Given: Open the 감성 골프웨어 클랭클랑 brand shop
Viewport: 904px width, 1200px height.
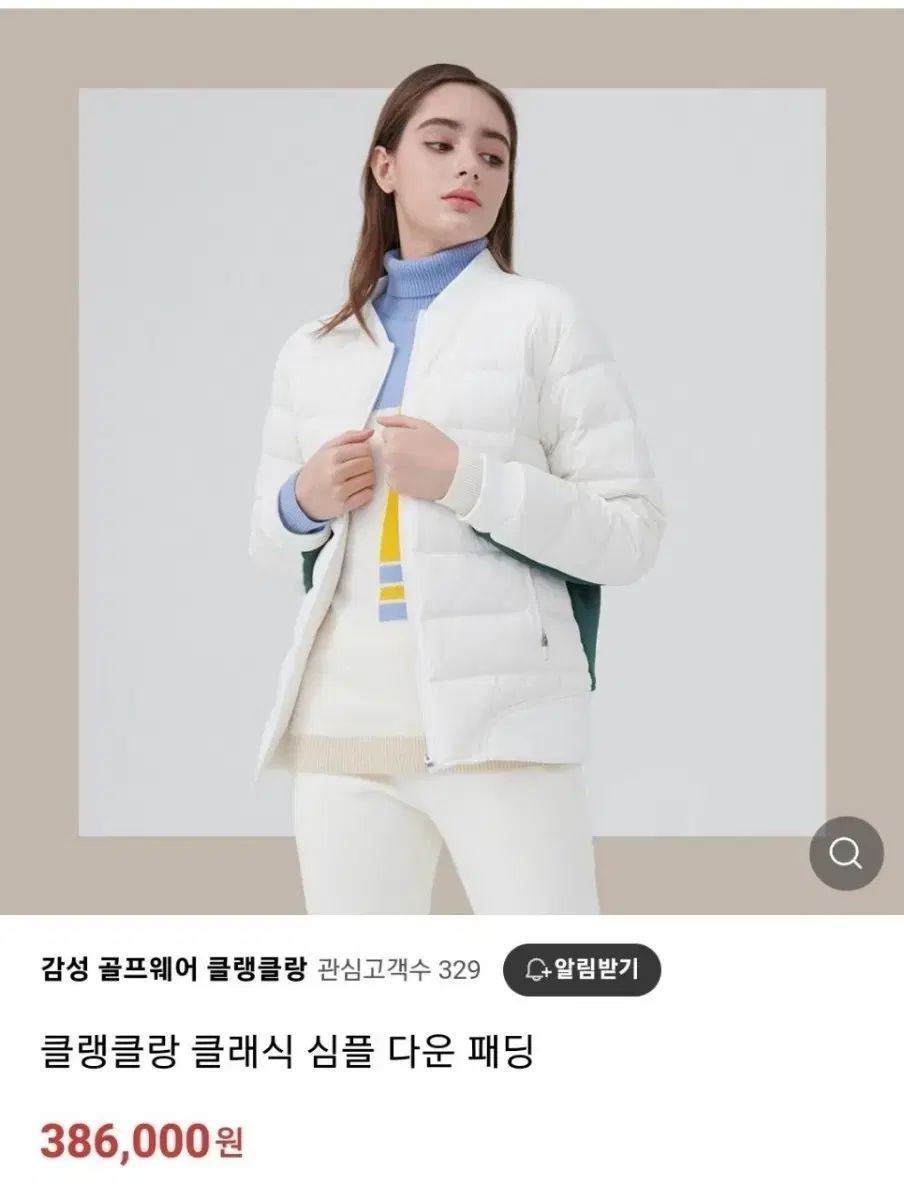Looking at the screenshot, I should click(x=172, y=969).
